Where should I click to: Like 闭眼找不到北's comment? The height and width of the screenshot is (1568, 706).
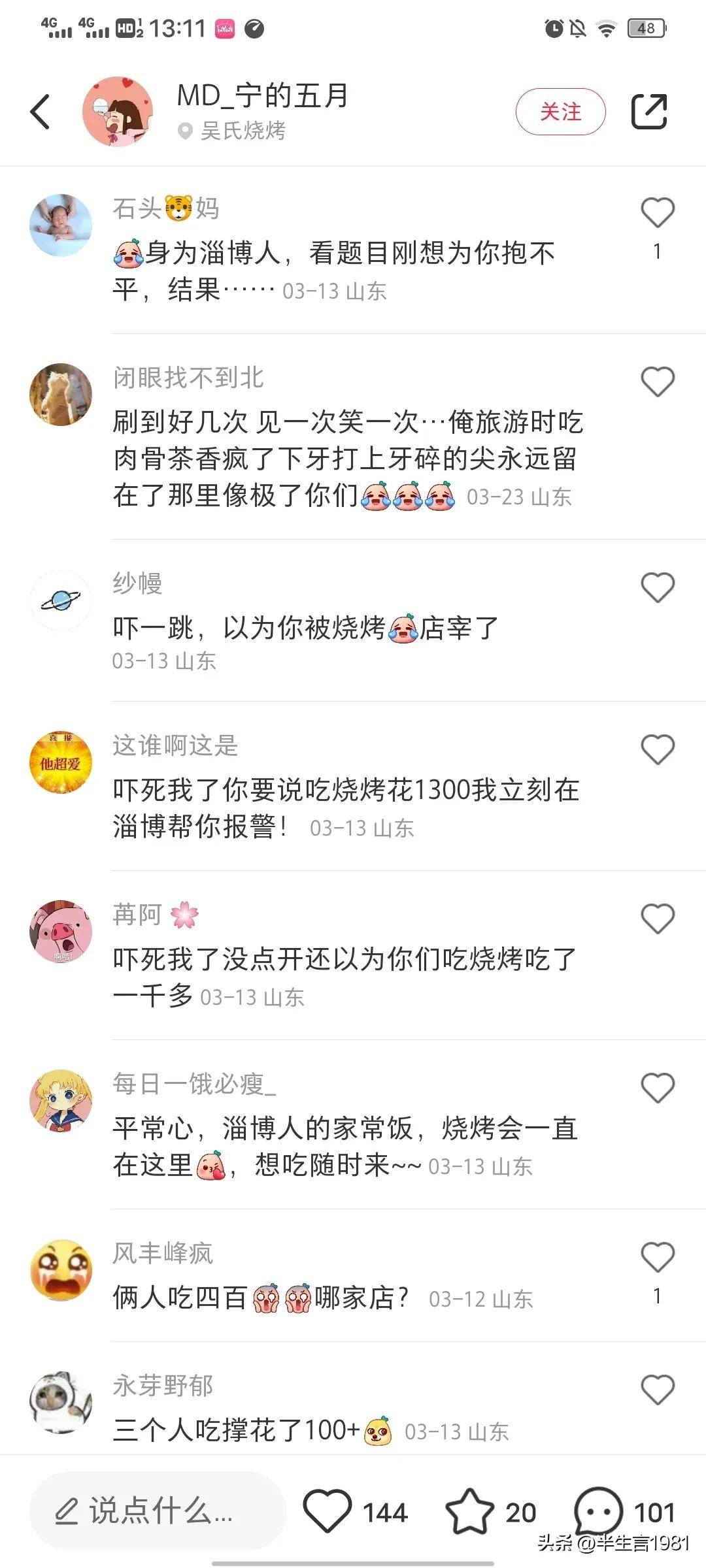(x=657, y=382)
